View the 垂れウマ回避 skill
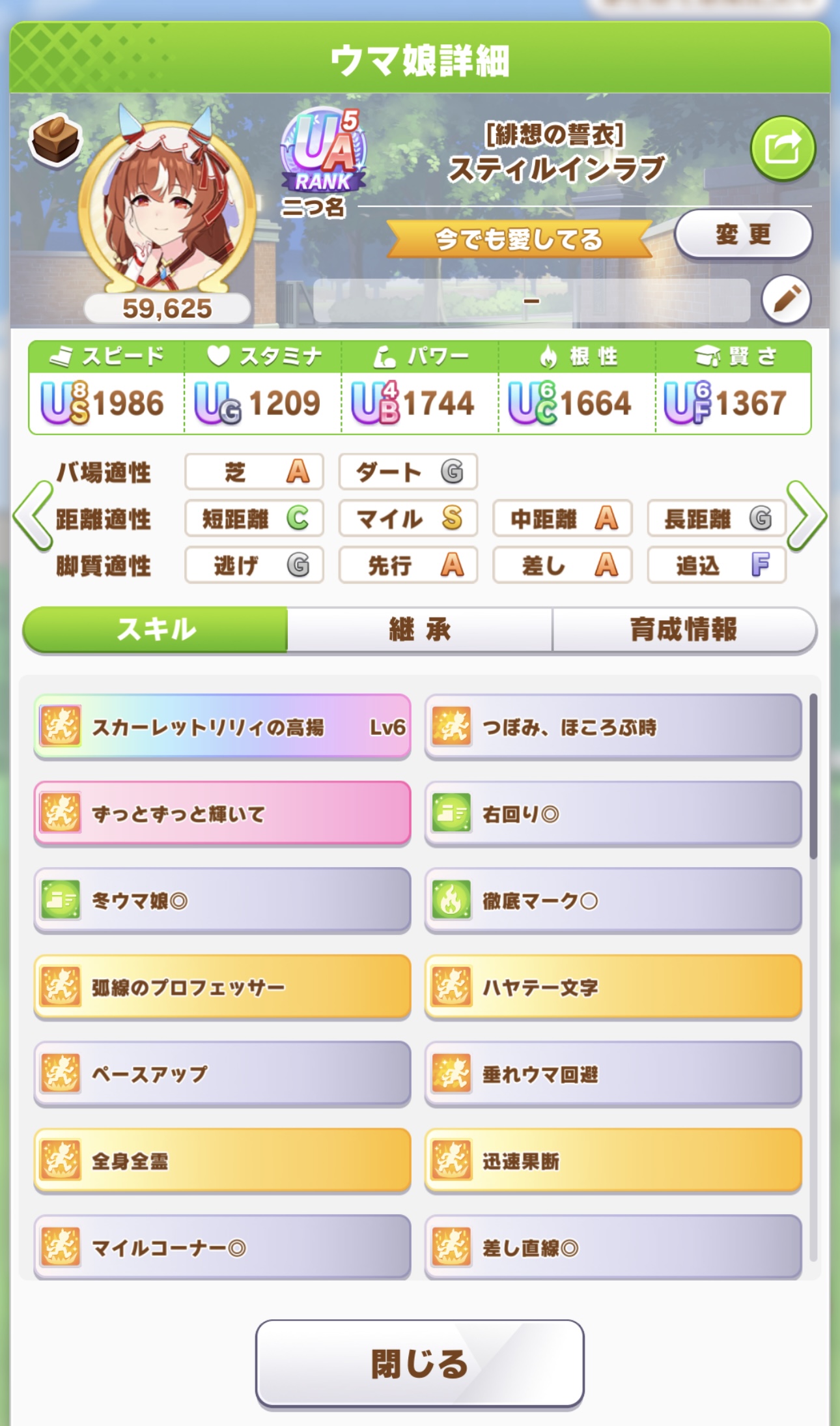 (x=613, y=1074)
